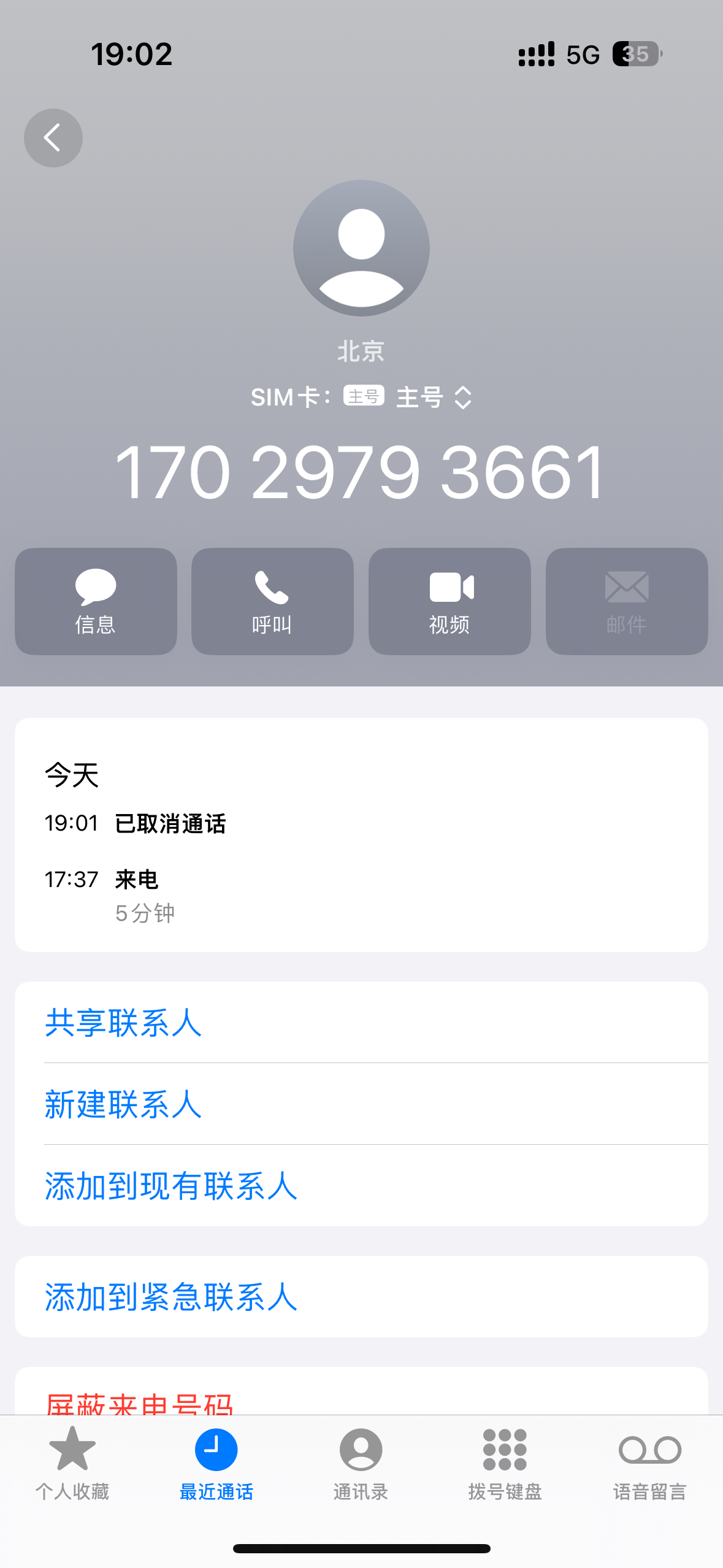This screenshot has height=1568, width=723.
Task: Start a 视频 video call
Action: [449, 601]
